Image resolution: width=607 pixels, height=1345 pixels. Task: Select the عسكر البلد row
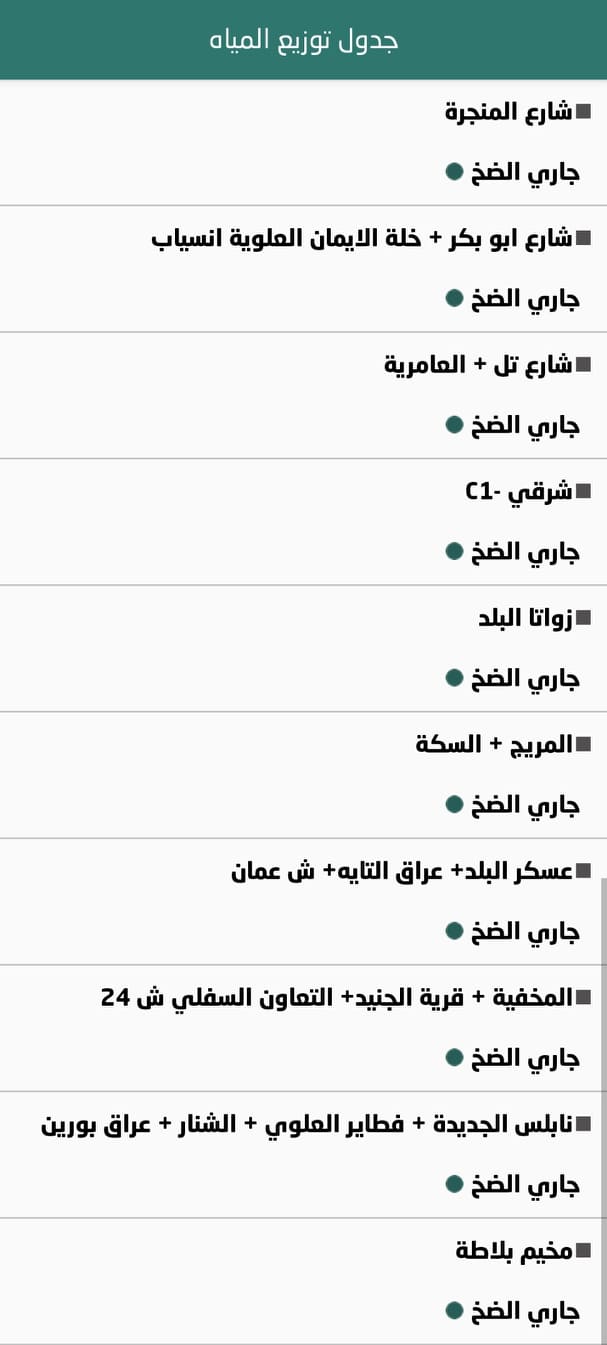(x=402, y=871)
